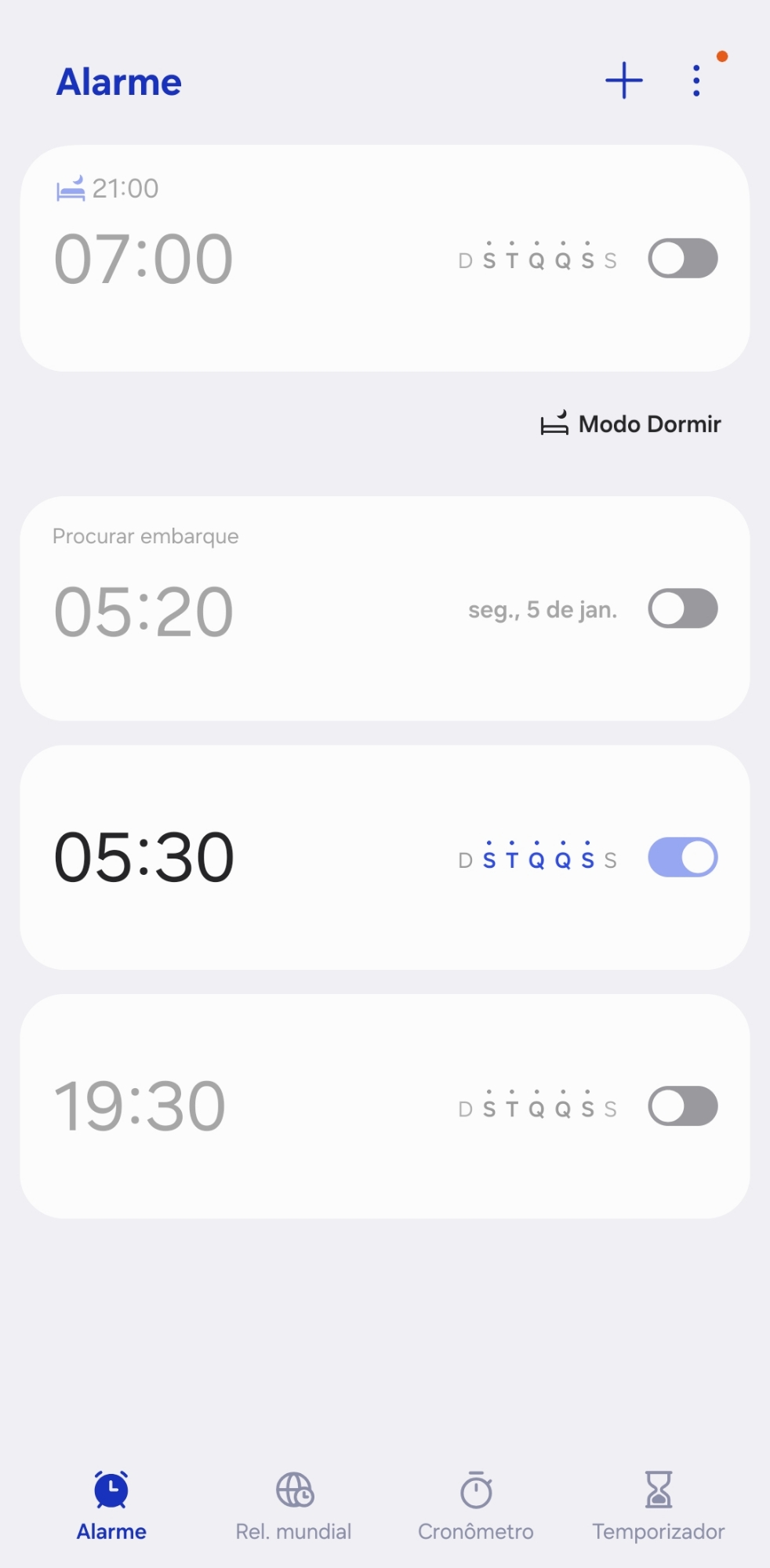Enable the 07:00 sleep alarm toggle
770x1568 pixels.
(682, 259)
